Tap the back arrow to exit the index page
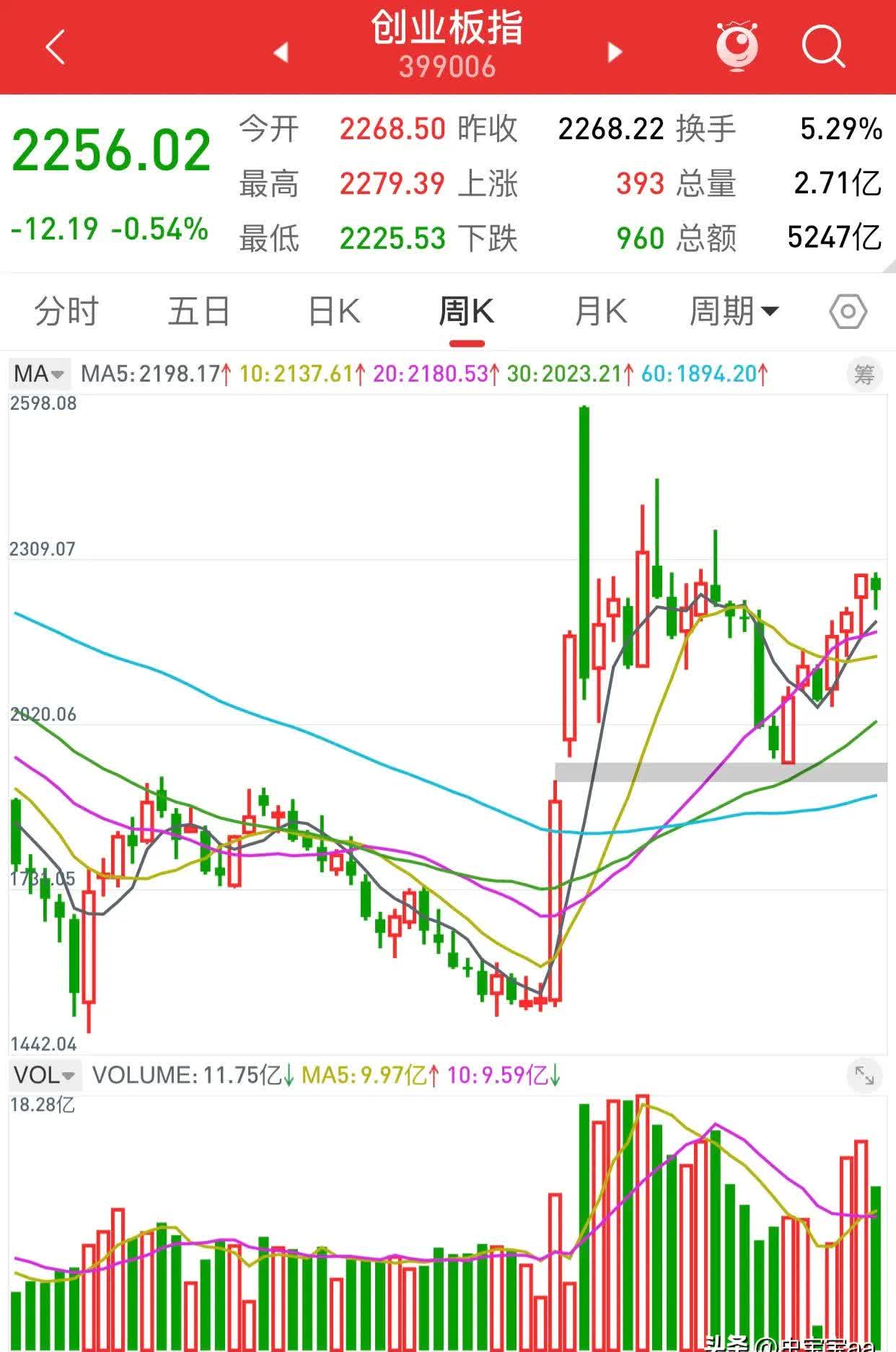 tap(55, 47)
